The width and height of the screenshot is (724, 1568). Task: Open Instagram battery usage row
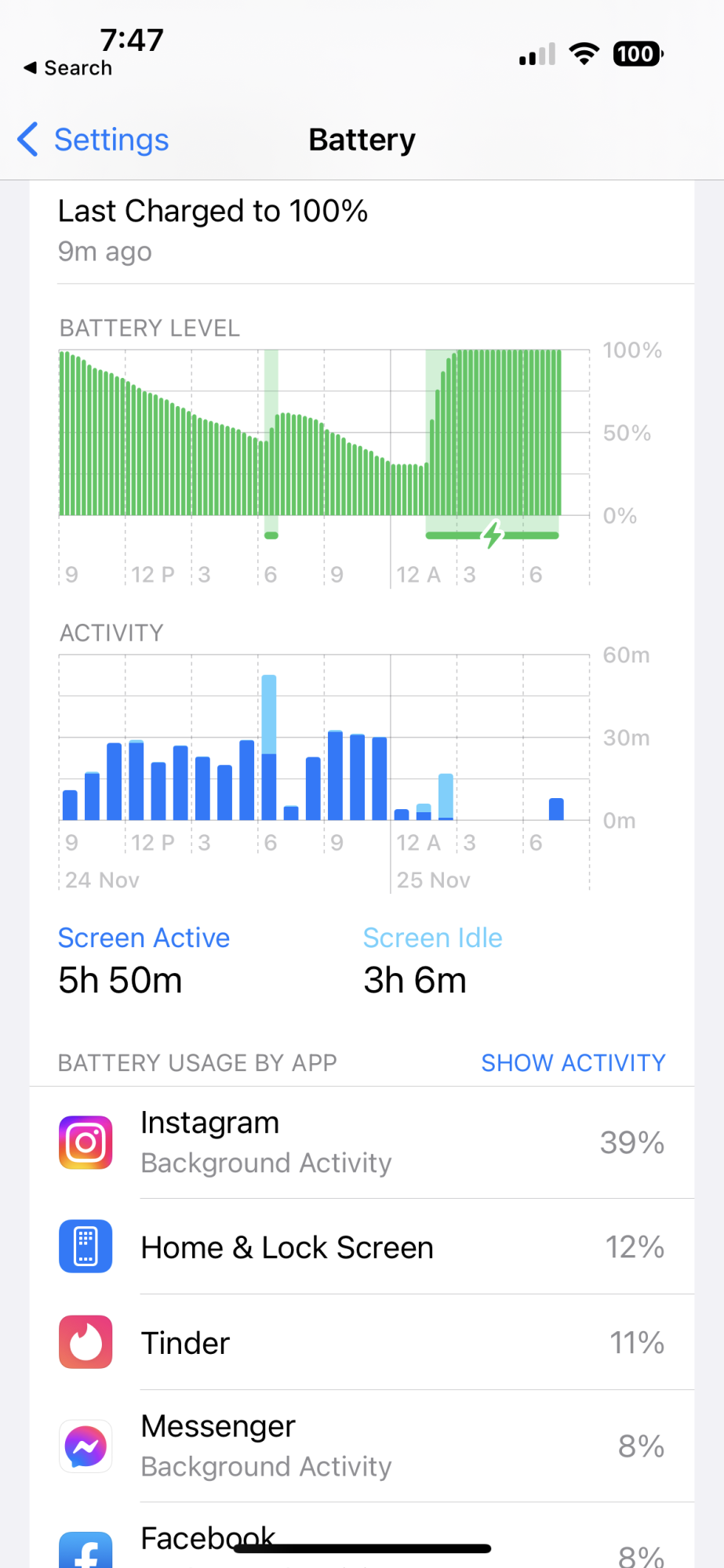click(361, 1142)
